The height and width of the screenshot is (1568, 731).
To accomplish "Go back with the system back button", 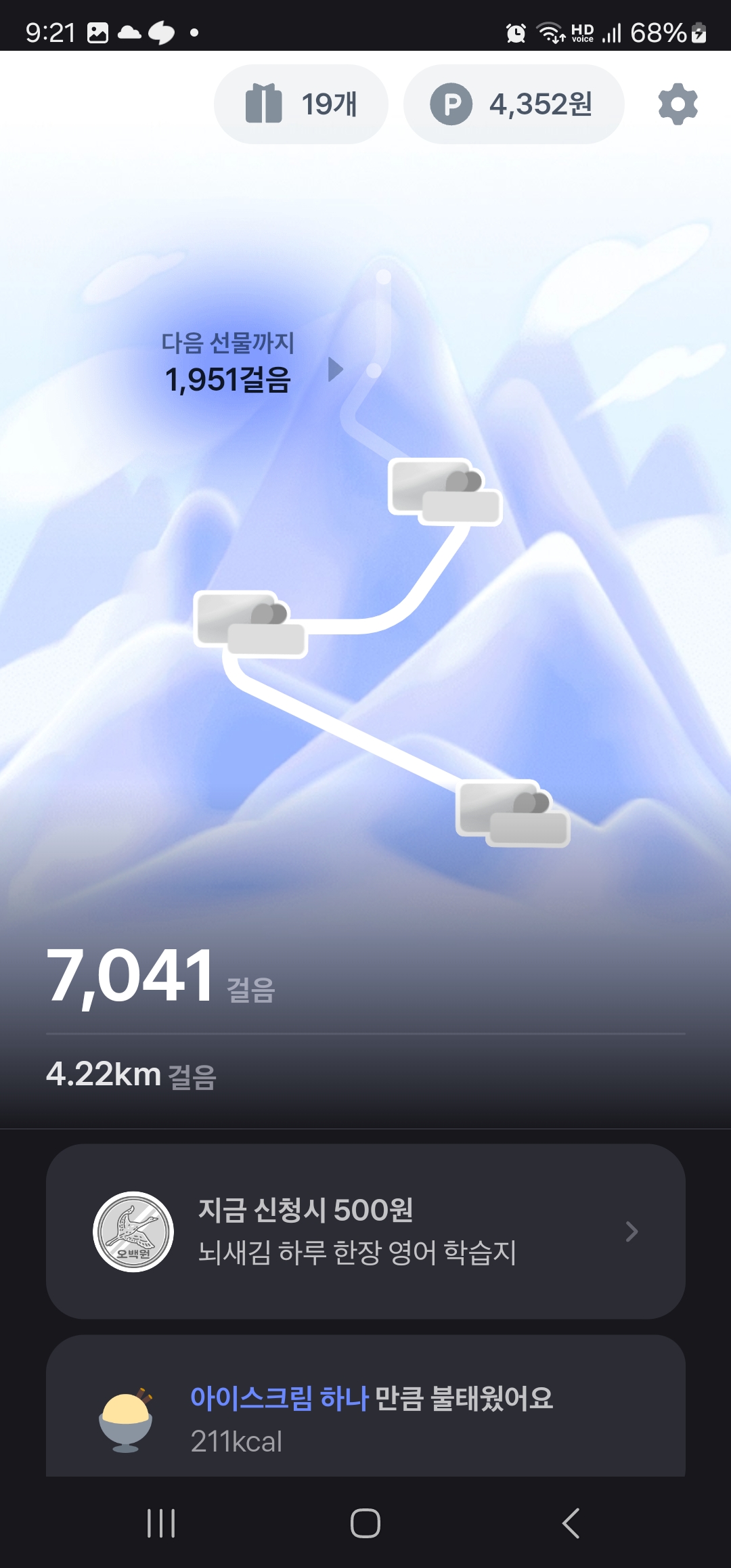I will [571, 1523].
